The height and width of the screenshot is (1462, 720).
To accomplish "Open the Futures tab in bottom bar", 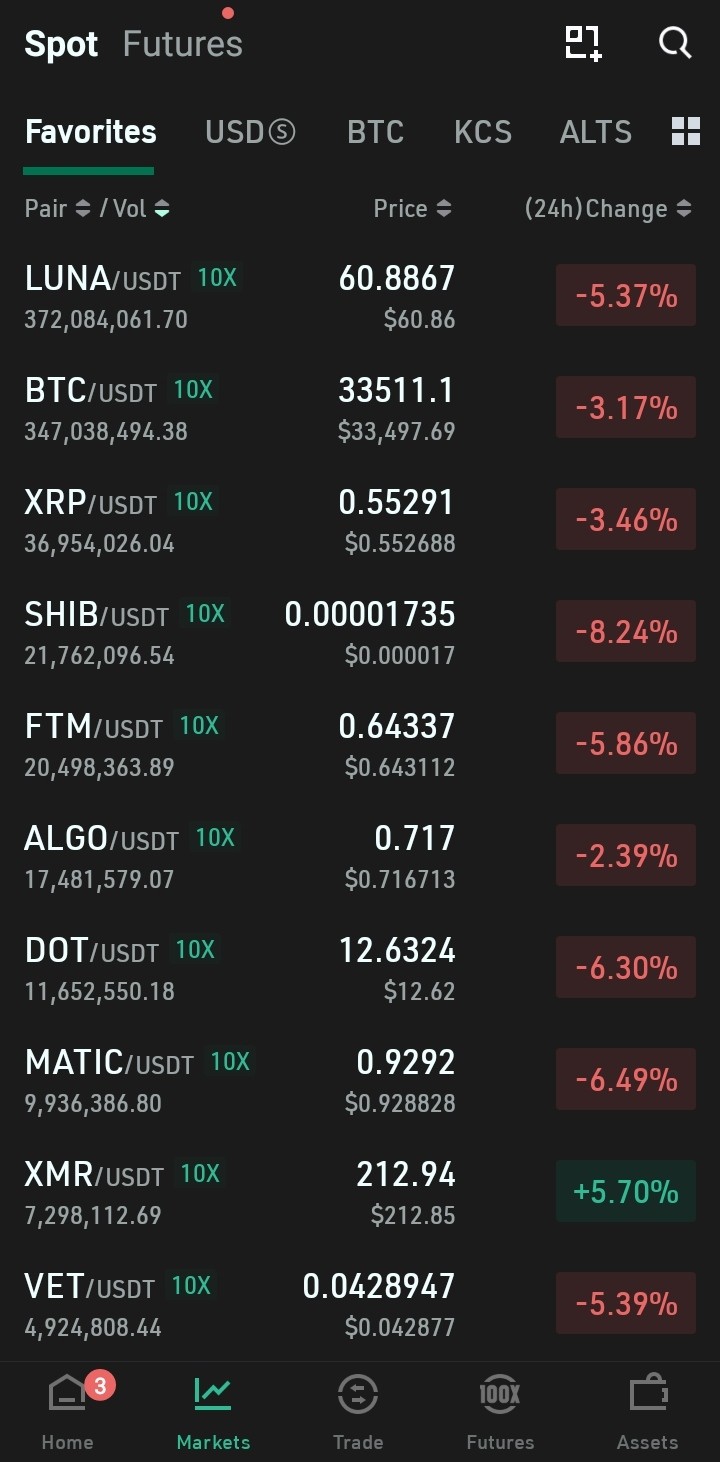I will coord(500,1412).
